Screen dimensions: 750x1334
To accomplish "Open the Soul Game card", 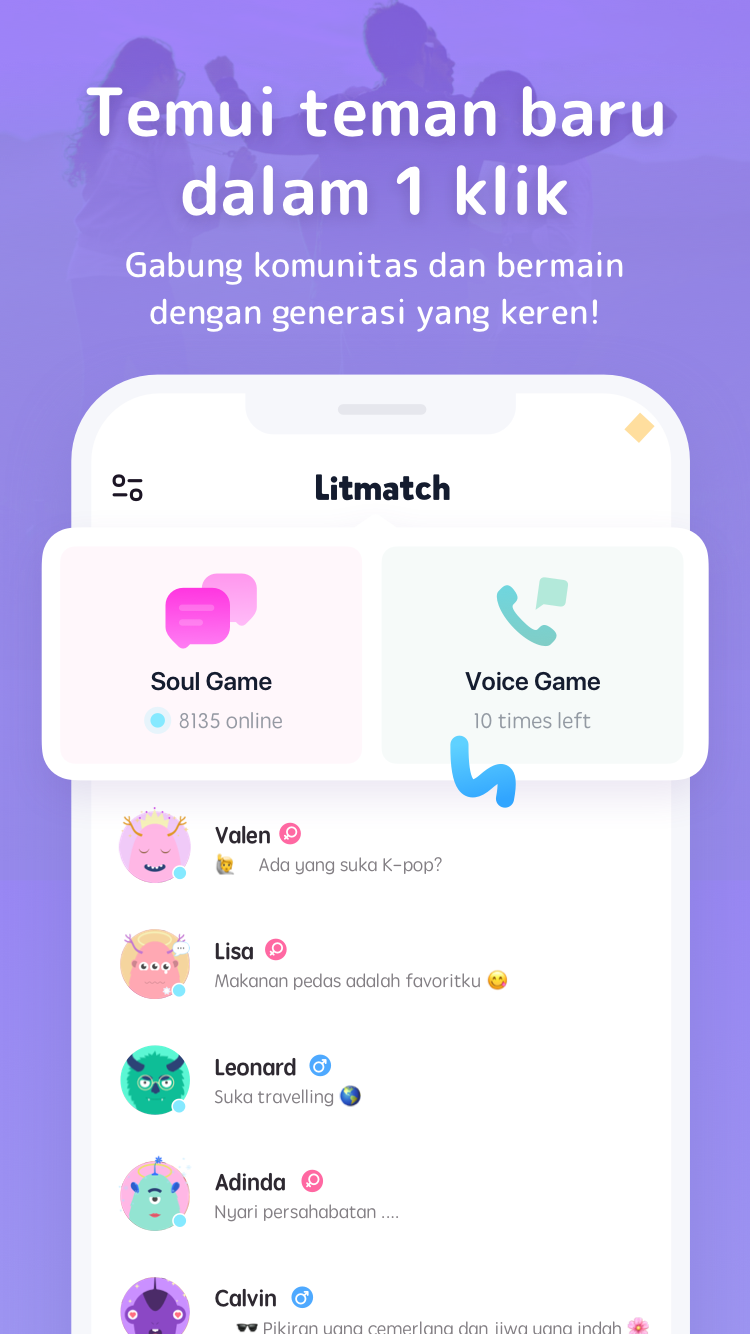I will pyautogui.click(x=211, y=655).
